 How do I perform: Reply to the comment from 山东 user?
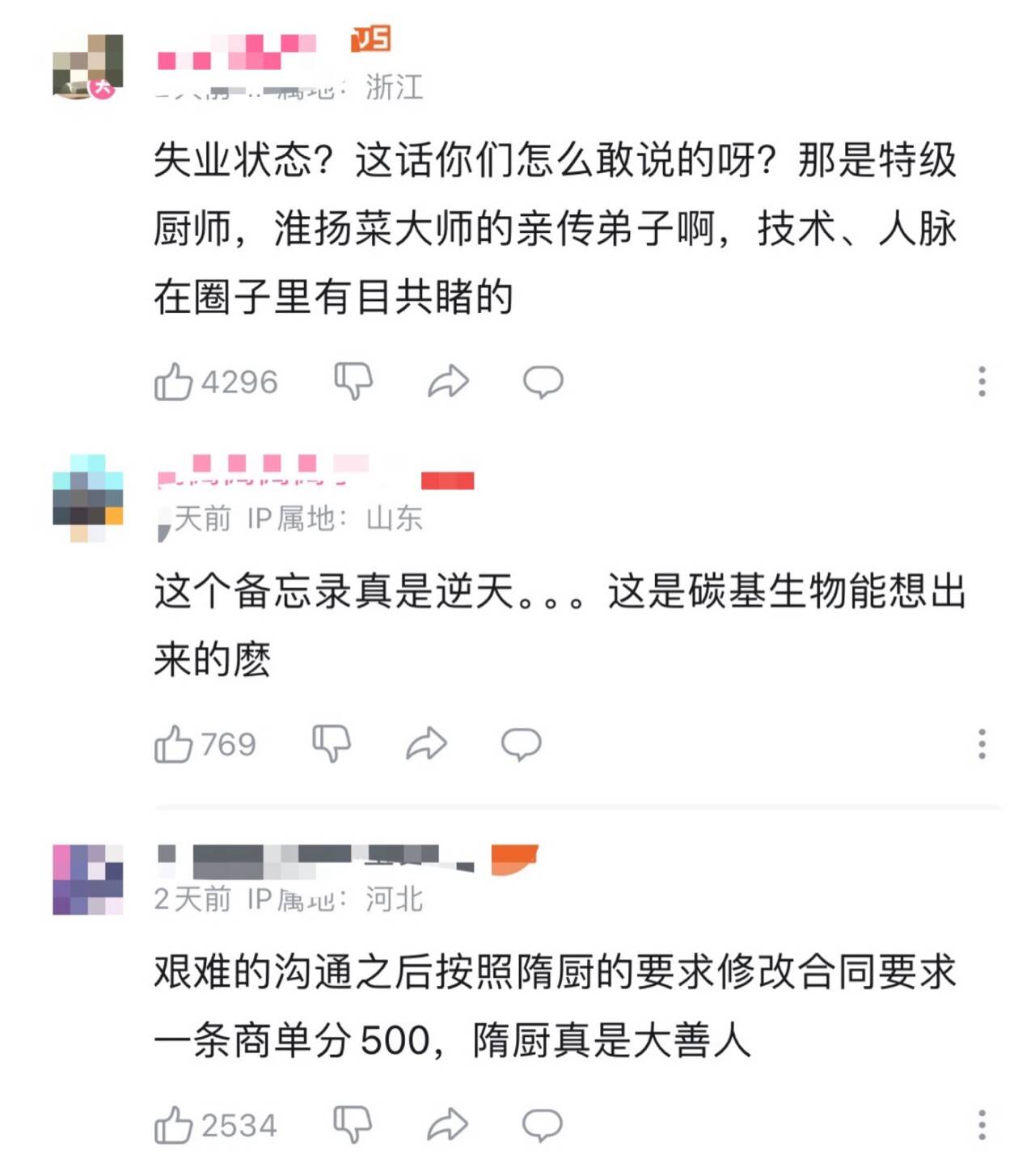521,743
